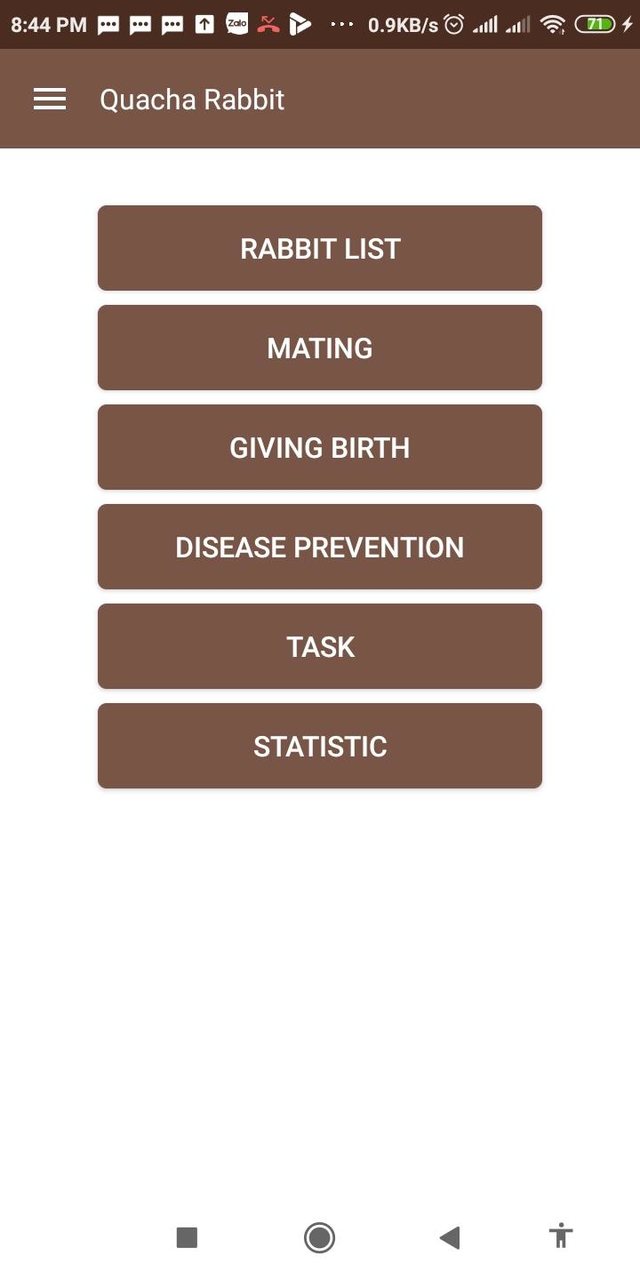640x1280 pixels.
Task: View Disease Prevention section
Action: [320, 547]
